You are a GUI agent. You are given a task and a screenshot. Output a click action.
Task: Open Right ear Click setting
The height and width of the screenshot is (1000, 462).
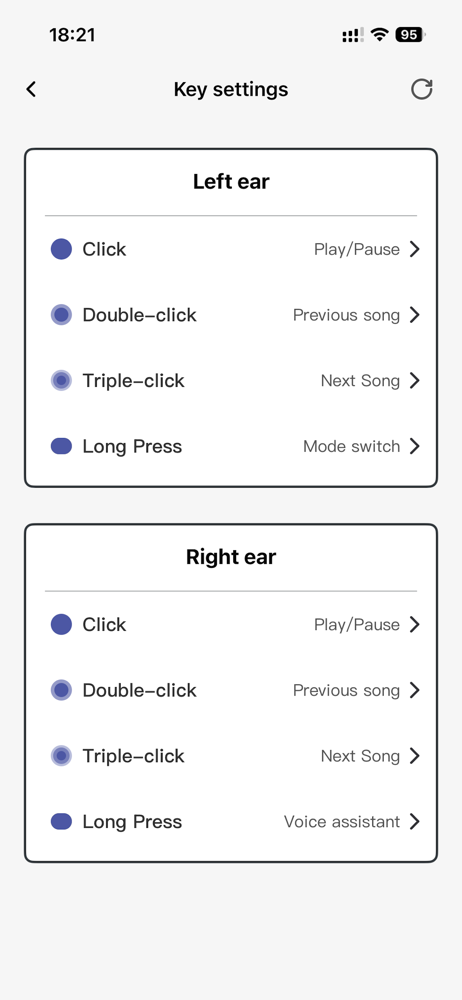[x=231, y=624]
